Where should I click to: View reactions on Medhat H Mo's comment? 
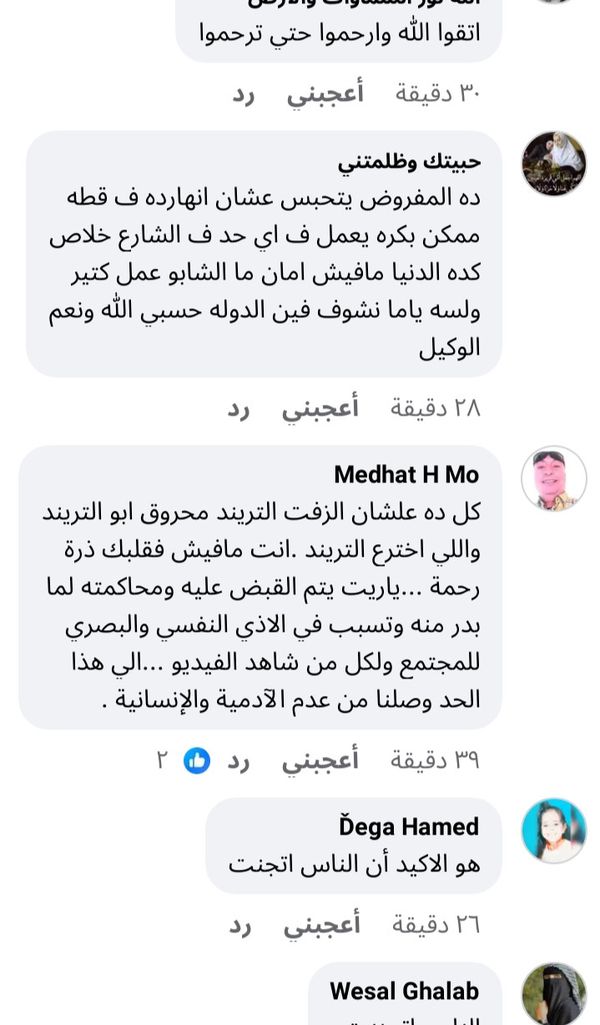185,760
